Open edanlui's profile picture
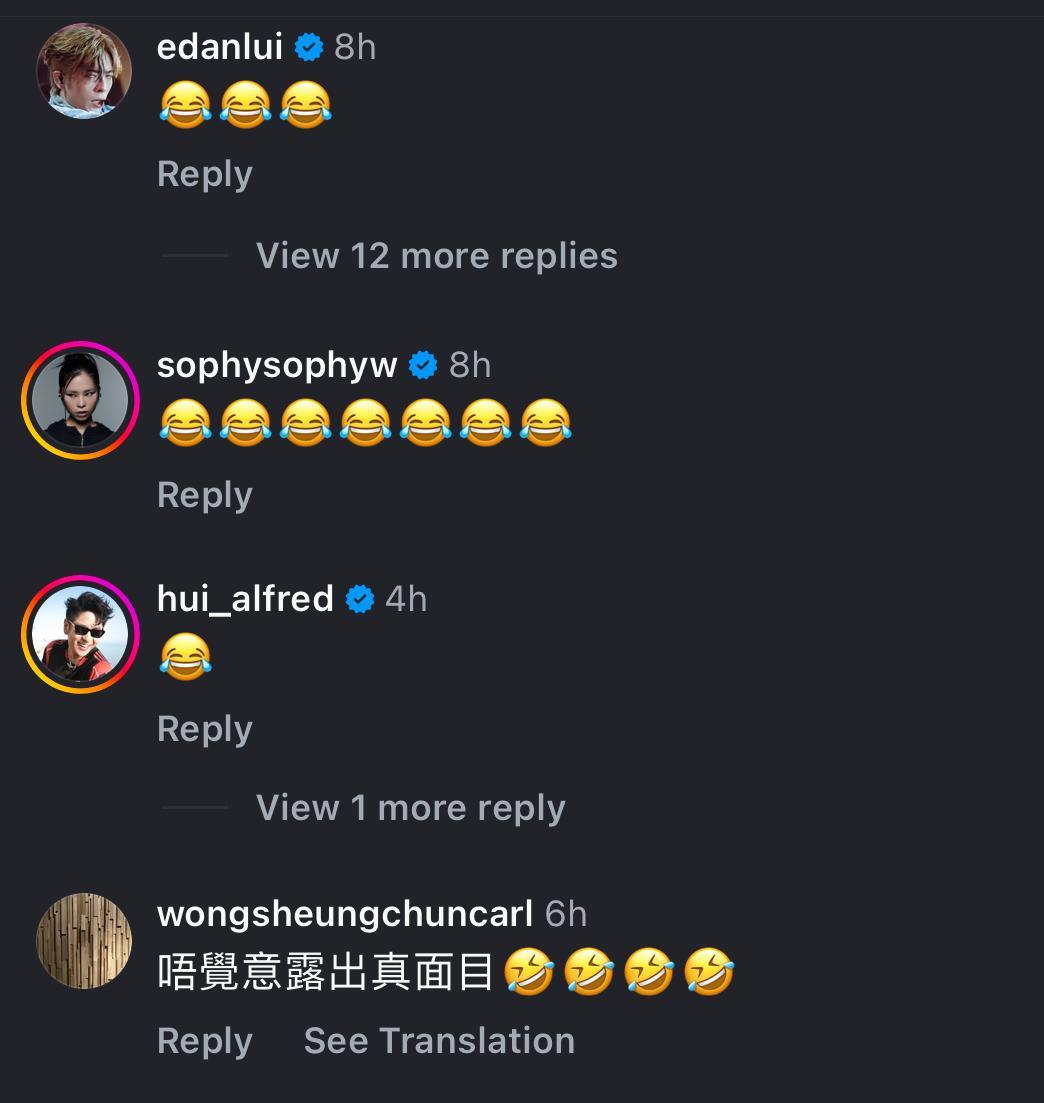The image size is (1044, 1103). pyautogui.click(x=84, y=71)
